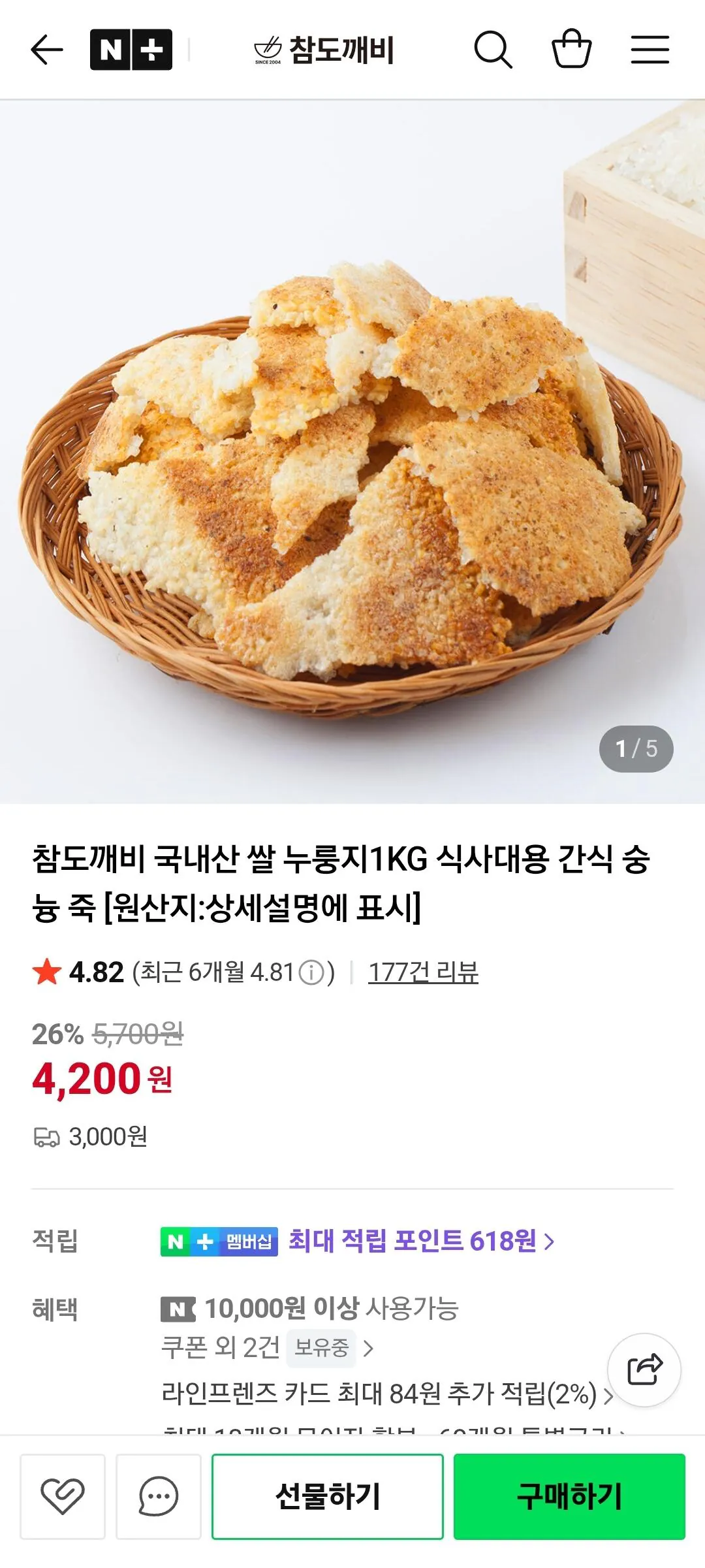Show info about the 최근 6개월 rating
705x1568 pixels.
point(311,972)
